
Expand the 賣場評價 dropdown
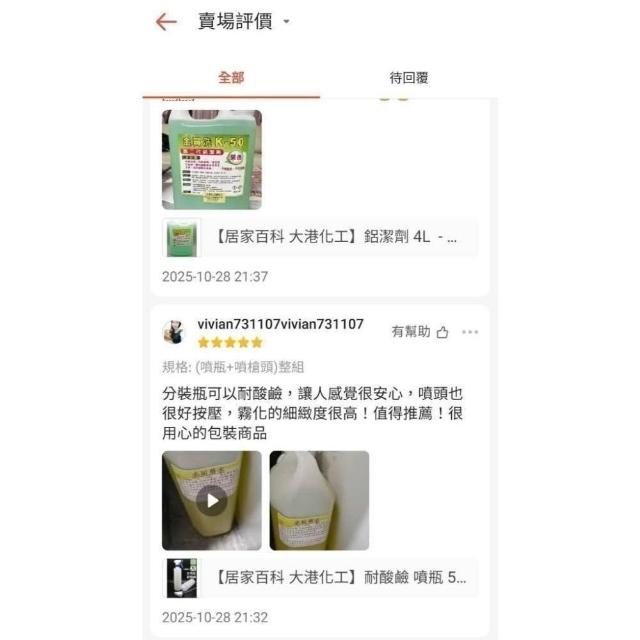tap(286, 22)
